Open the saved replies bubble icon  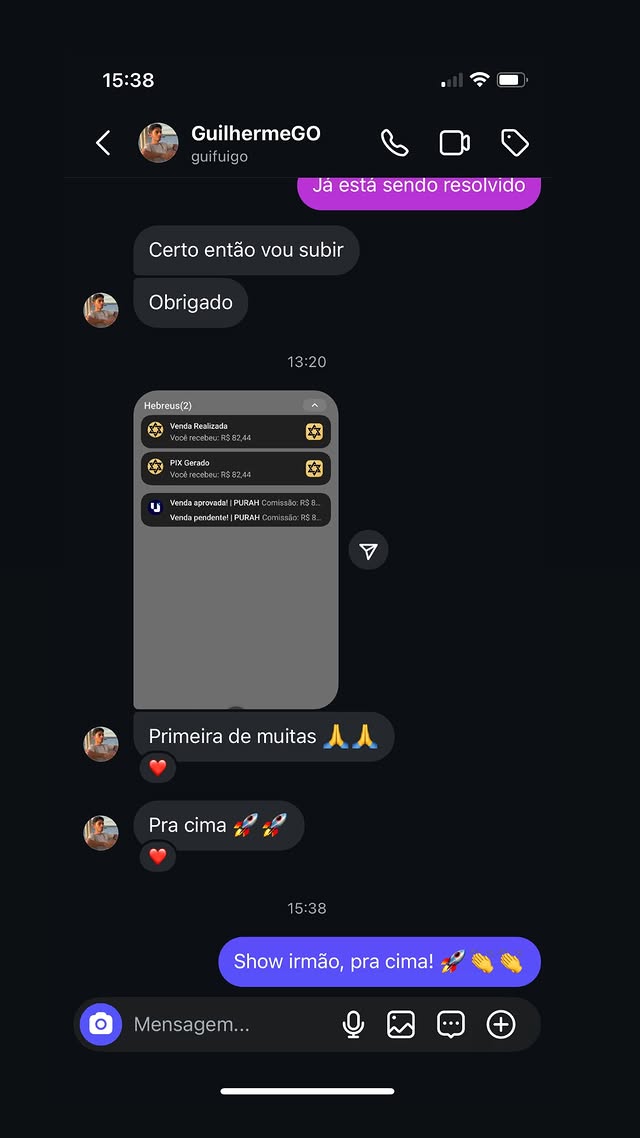pyautogui.click(x=451, y=1024)
